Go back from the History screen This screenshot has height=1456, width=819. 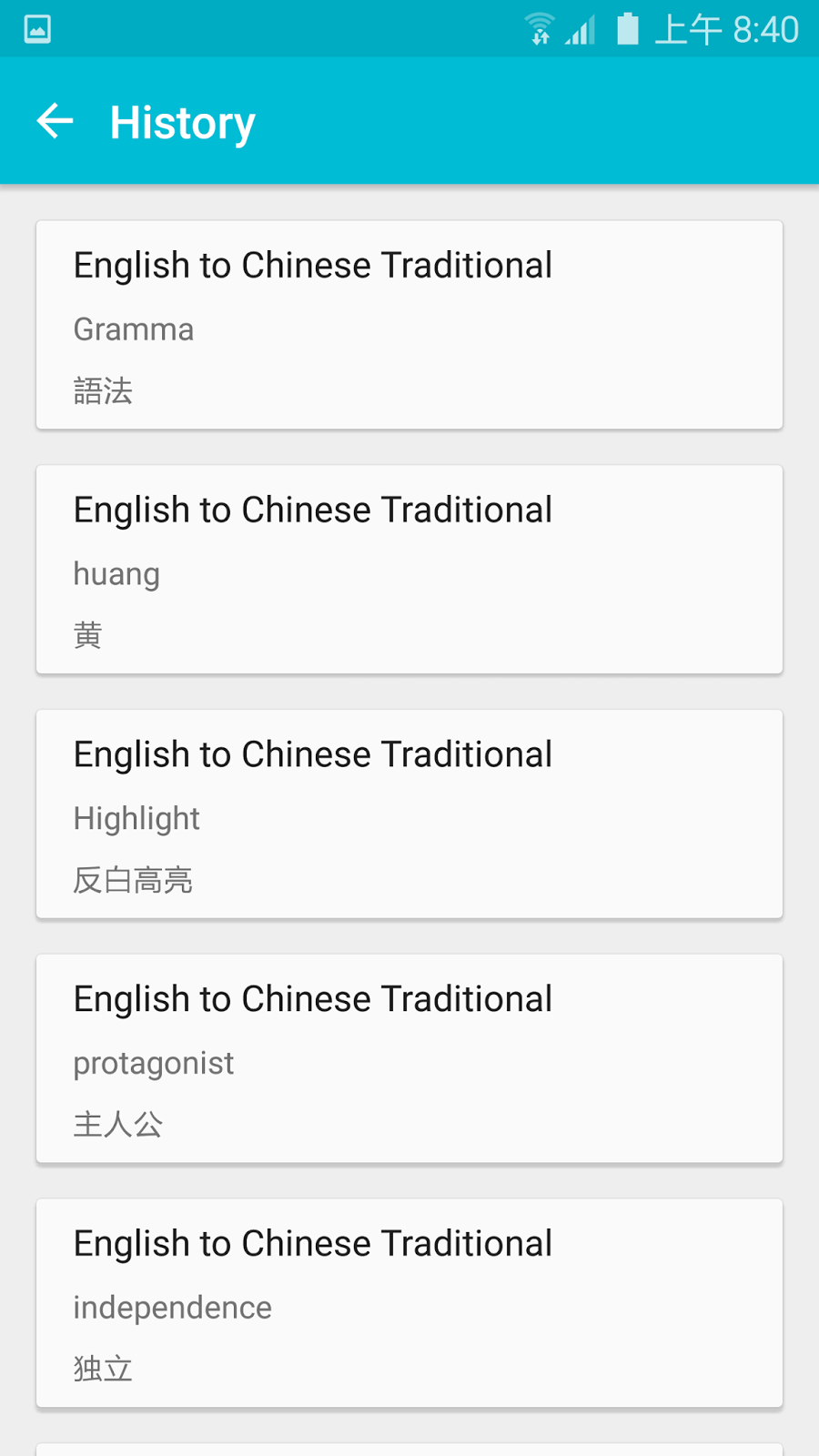pos(55,121)
